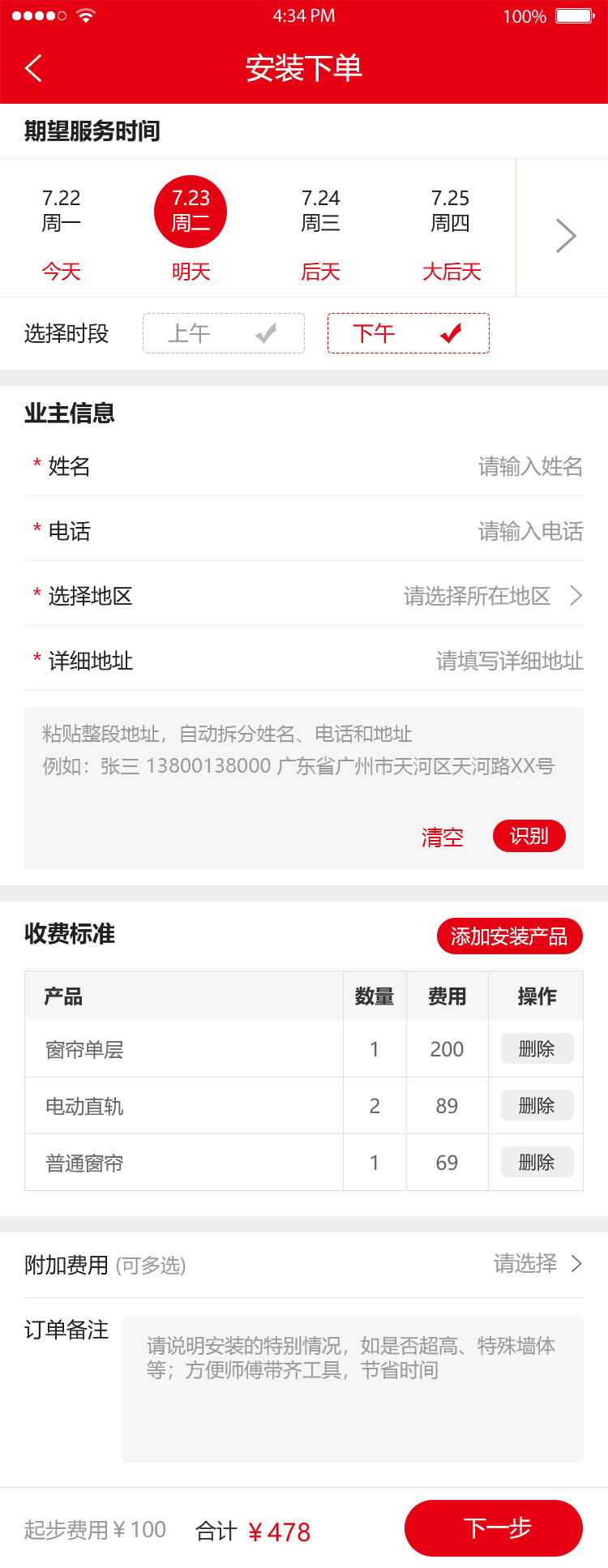Screen dimensions: 608x1568
Task: Select date 7.25 周四 大后天
Action: coord(451,230)
